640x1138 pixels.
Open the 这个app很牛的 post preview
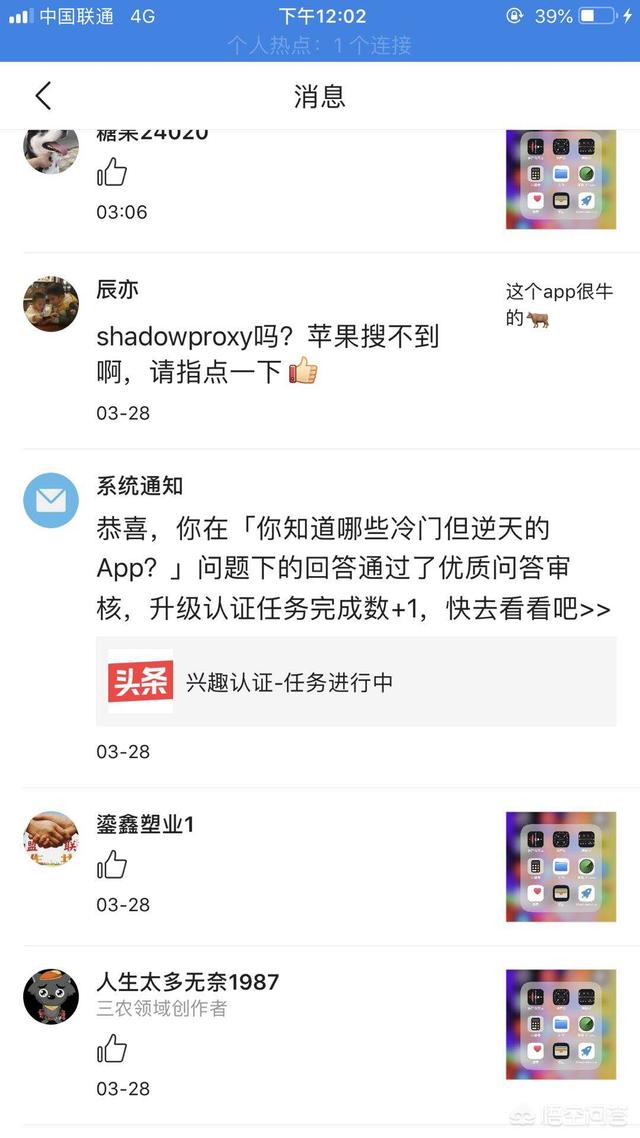(x=559, y=305)
